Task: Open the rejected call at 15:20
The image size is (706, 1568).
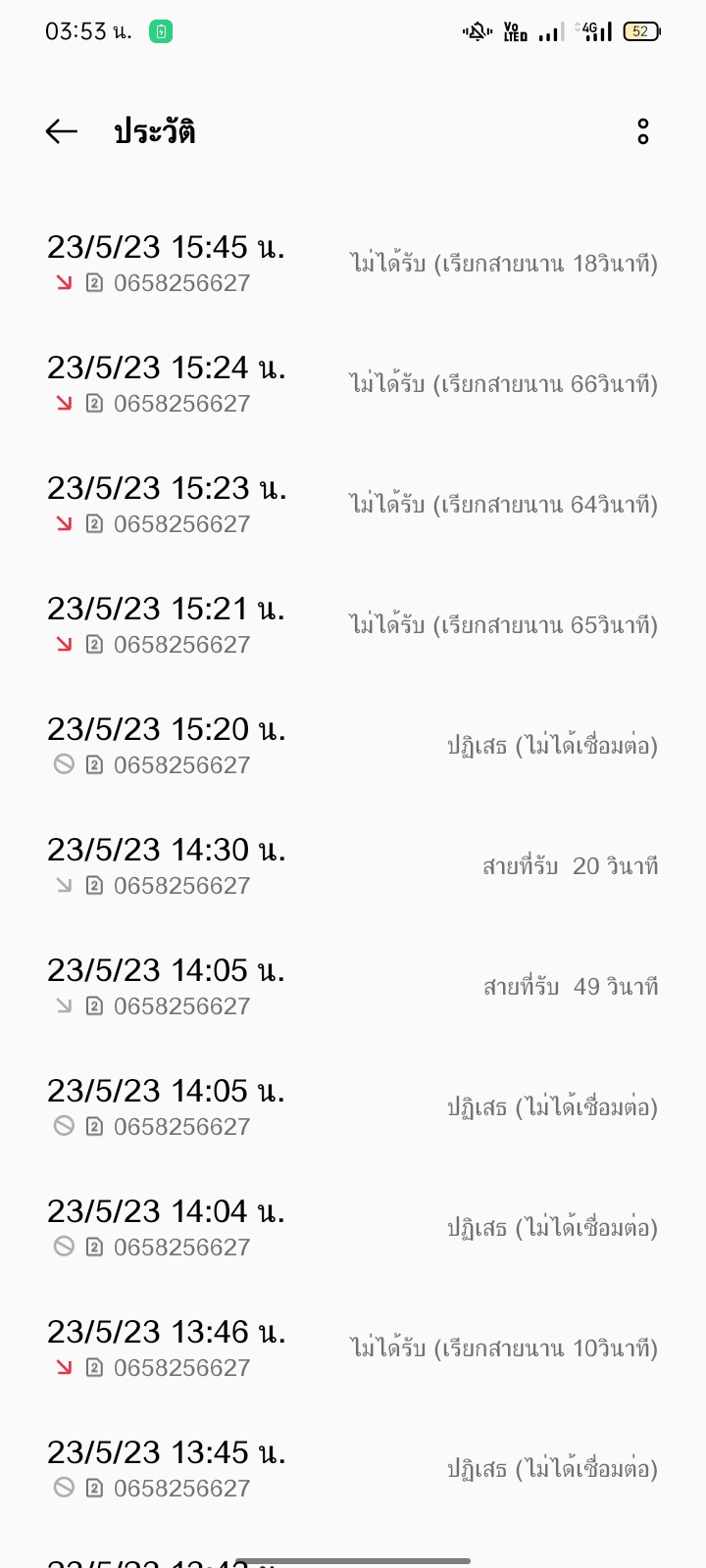Action: tap(351, 746)
